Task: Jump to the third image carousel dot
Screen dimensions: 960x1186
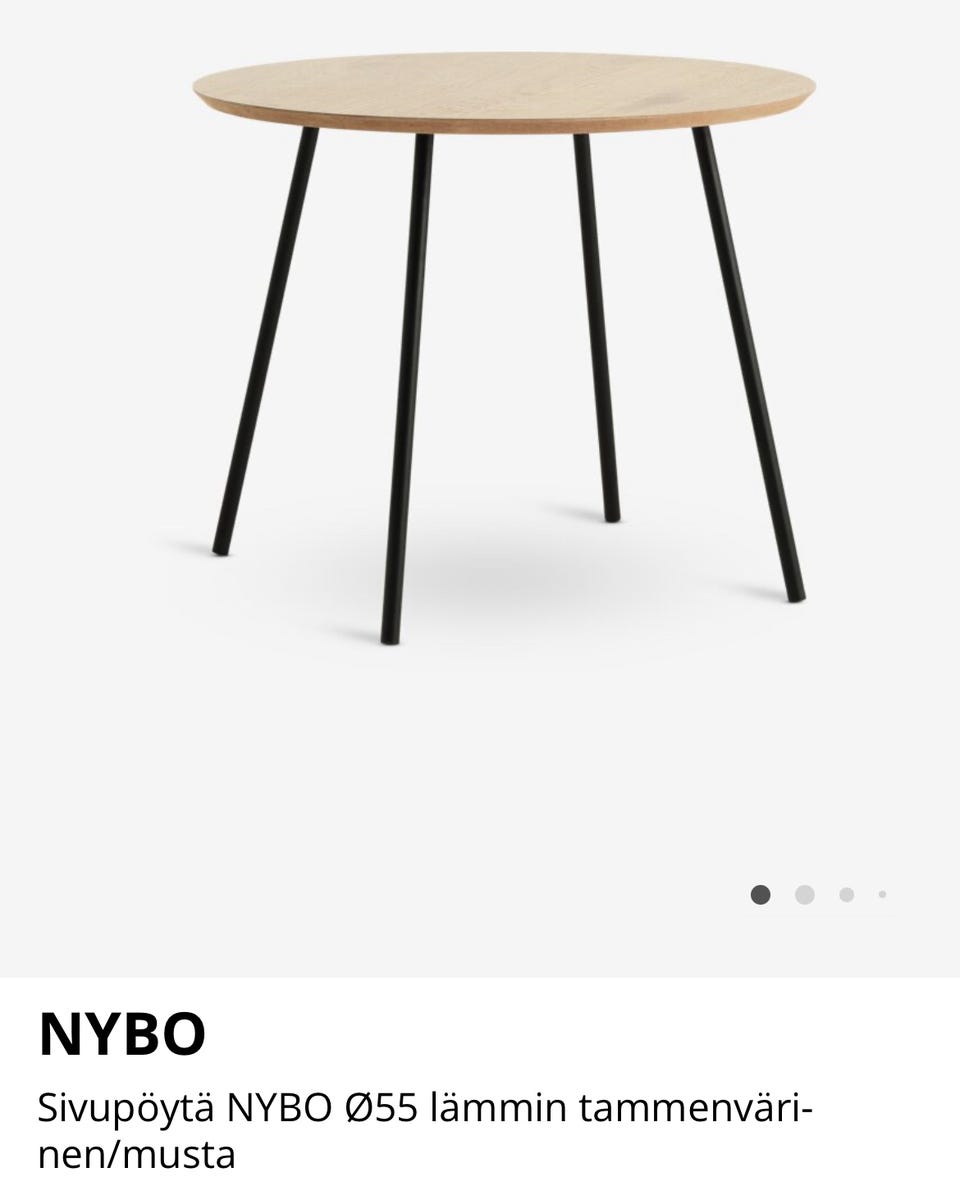Action: (x=846, y=894)
